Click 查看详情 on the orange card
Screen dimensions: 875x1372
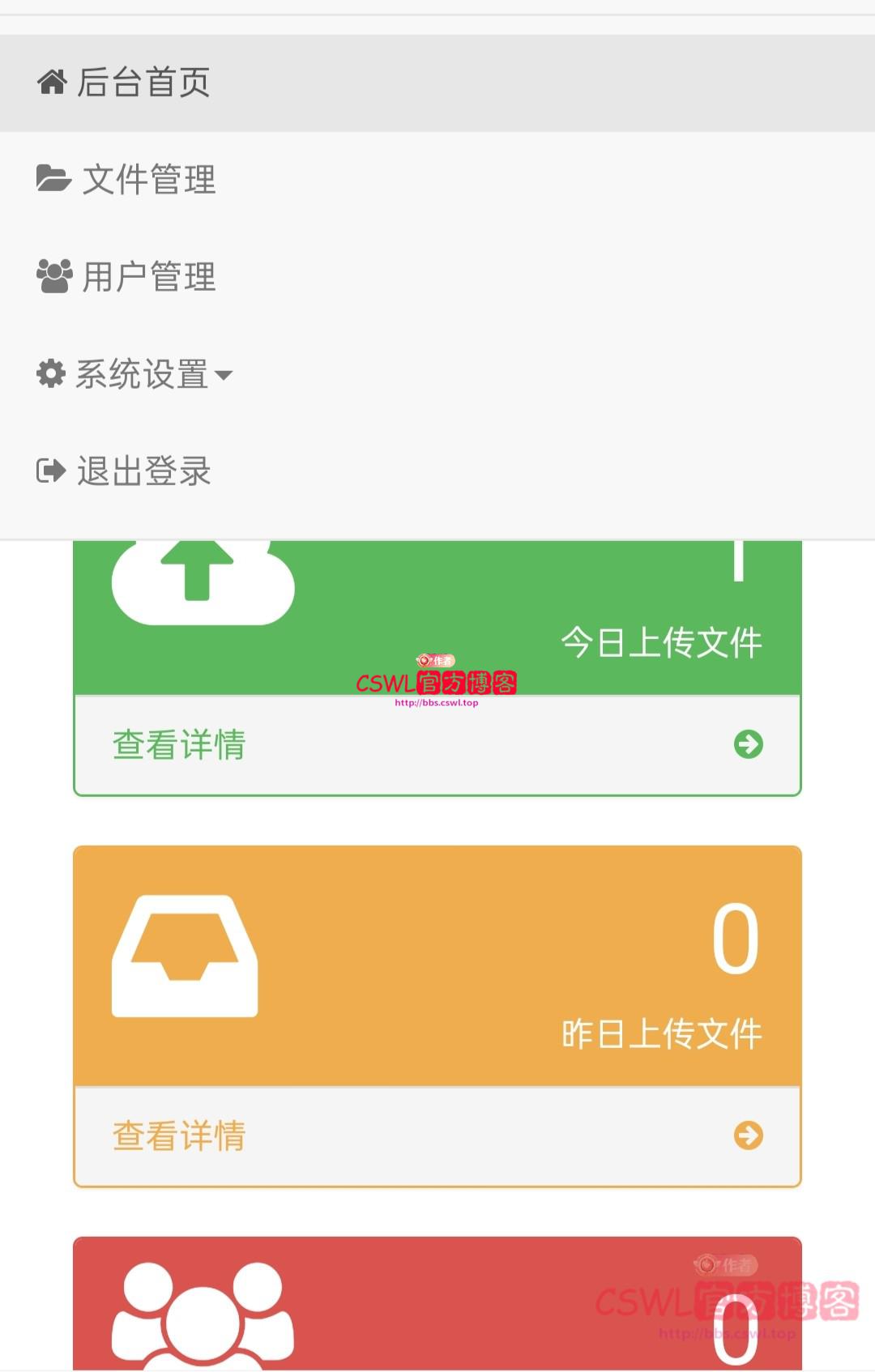(180, 1136)
